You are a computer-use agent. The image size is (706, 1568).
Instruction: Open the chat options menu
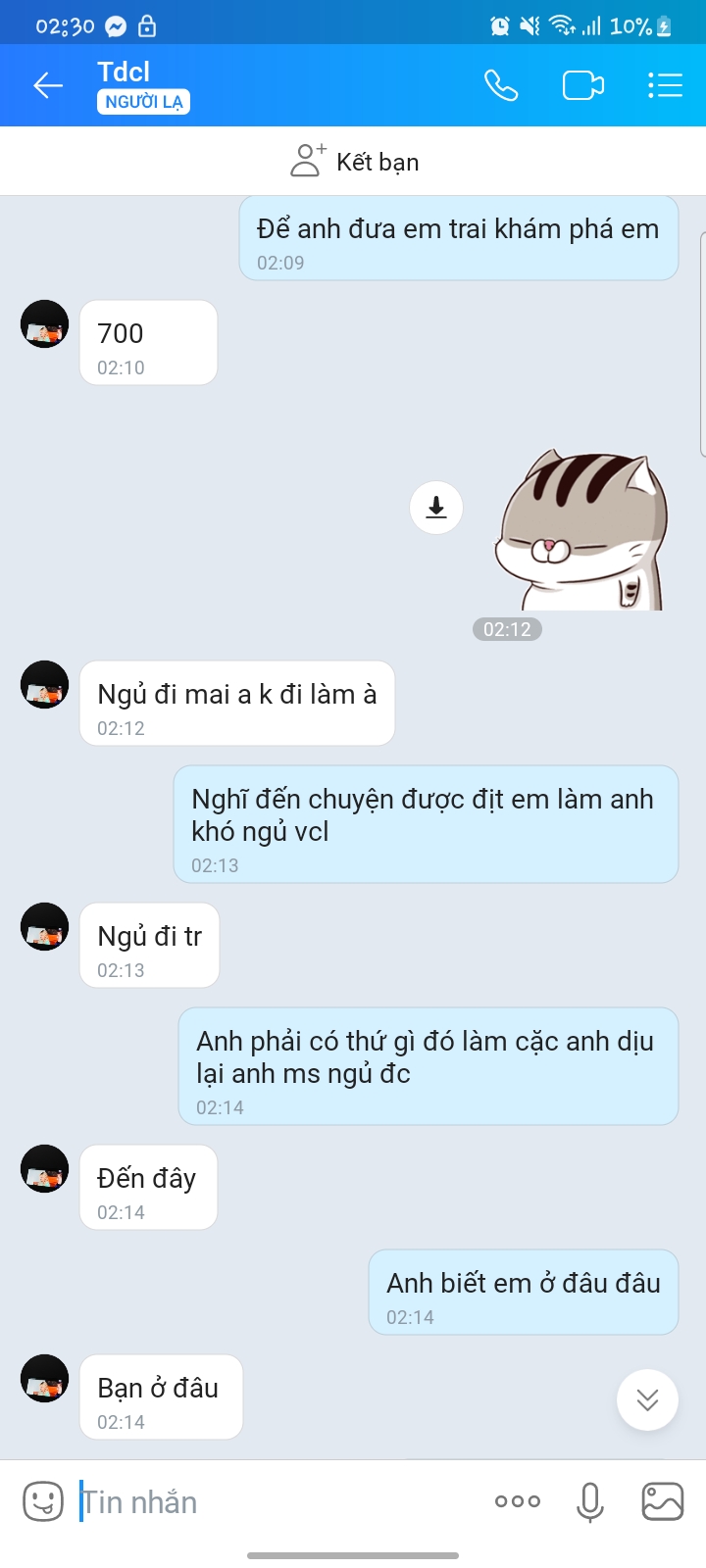[664, 86]
